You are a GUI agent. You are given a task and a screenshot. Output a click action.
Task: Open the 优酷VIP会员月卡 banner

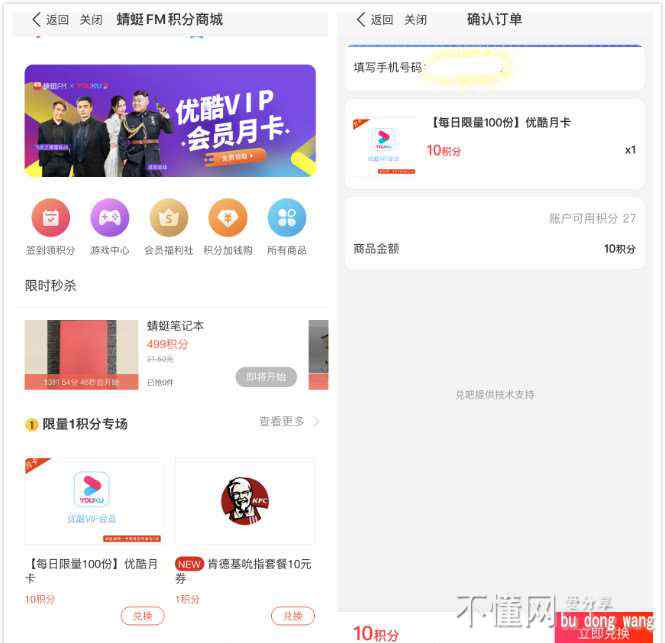170,121
